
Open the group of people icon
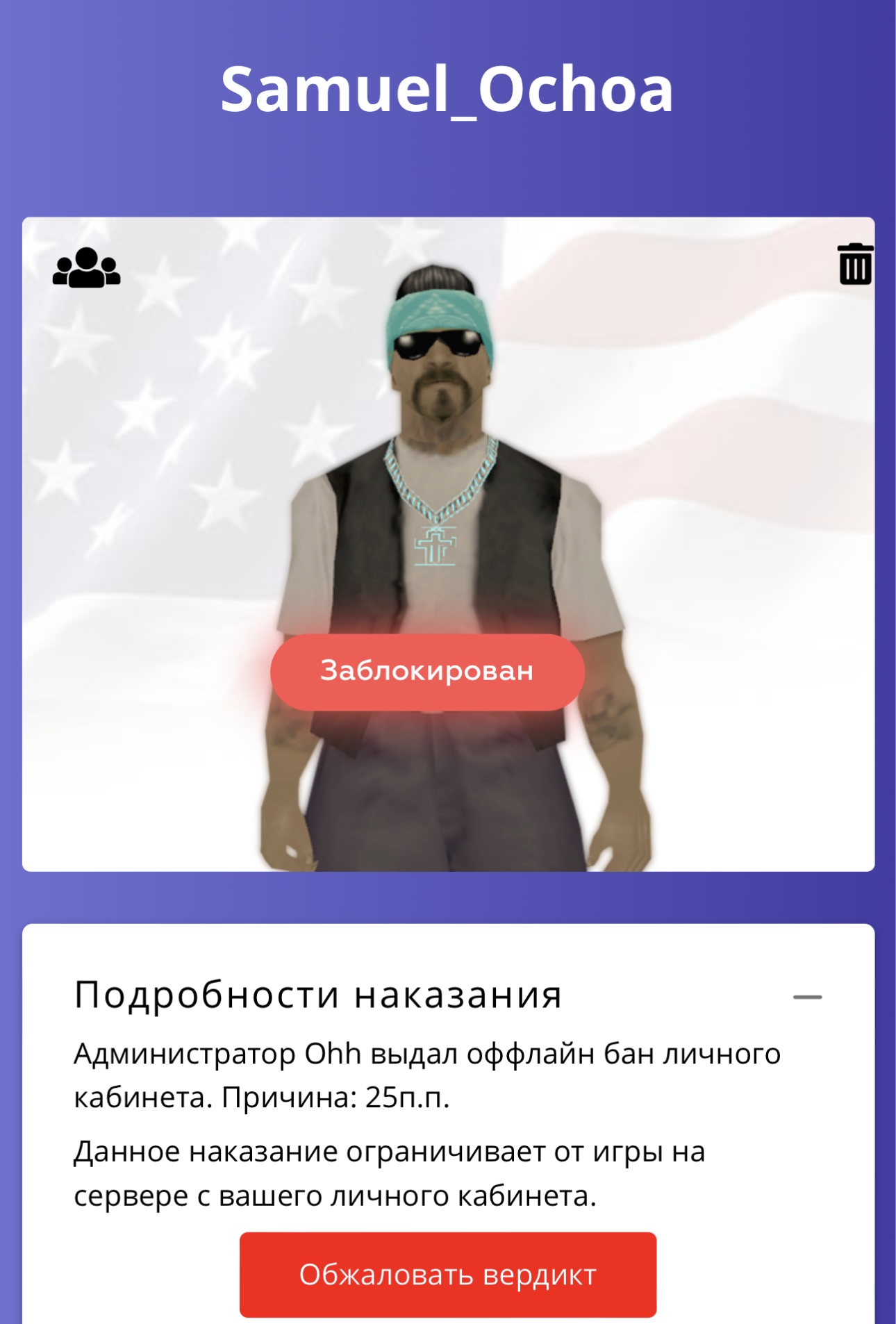[x=86, y=267]
